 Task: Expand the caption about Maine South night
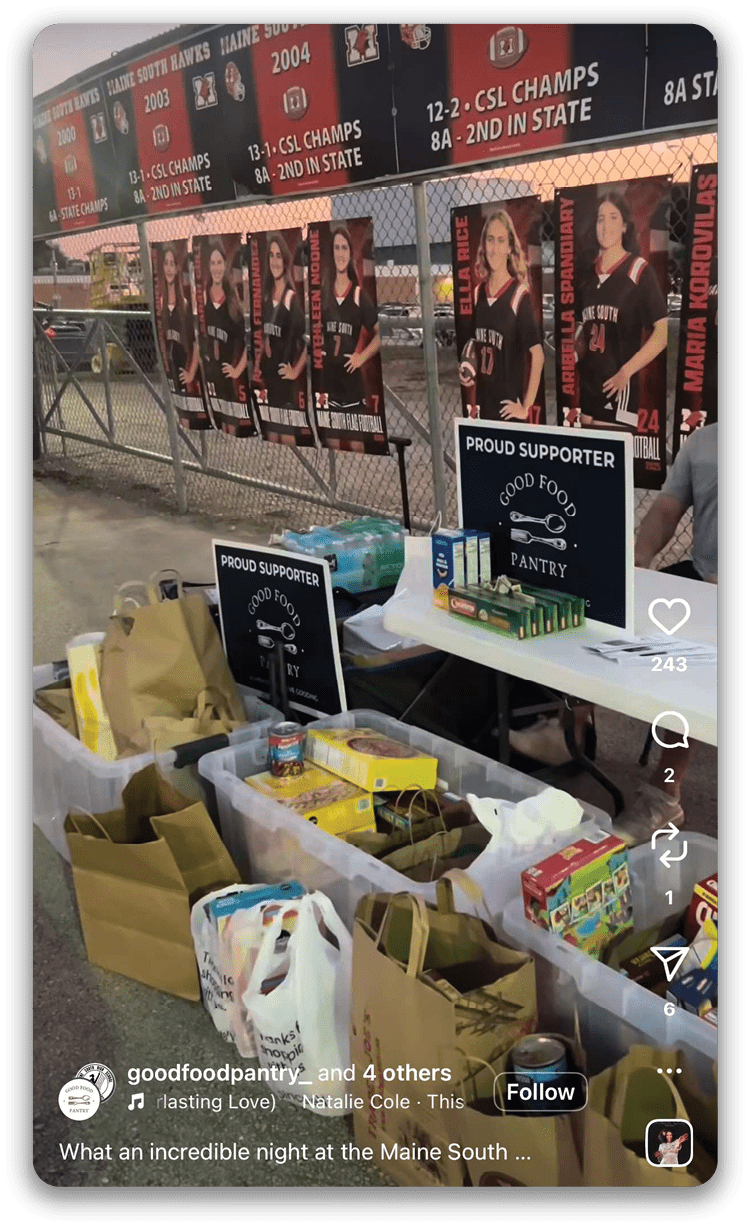coord(295,1151)
